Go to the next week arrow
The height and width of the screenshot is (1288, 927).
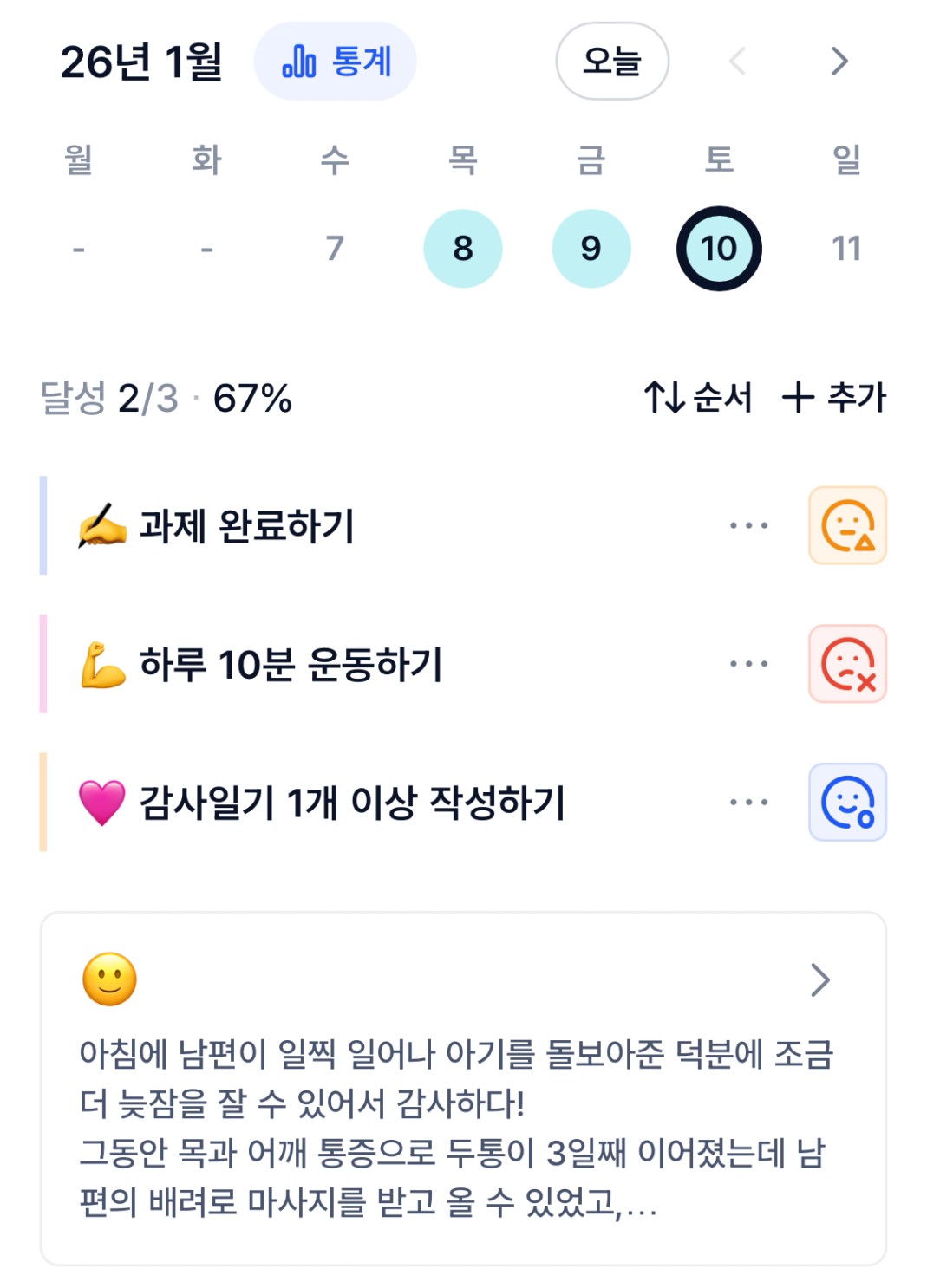(839, 62)
